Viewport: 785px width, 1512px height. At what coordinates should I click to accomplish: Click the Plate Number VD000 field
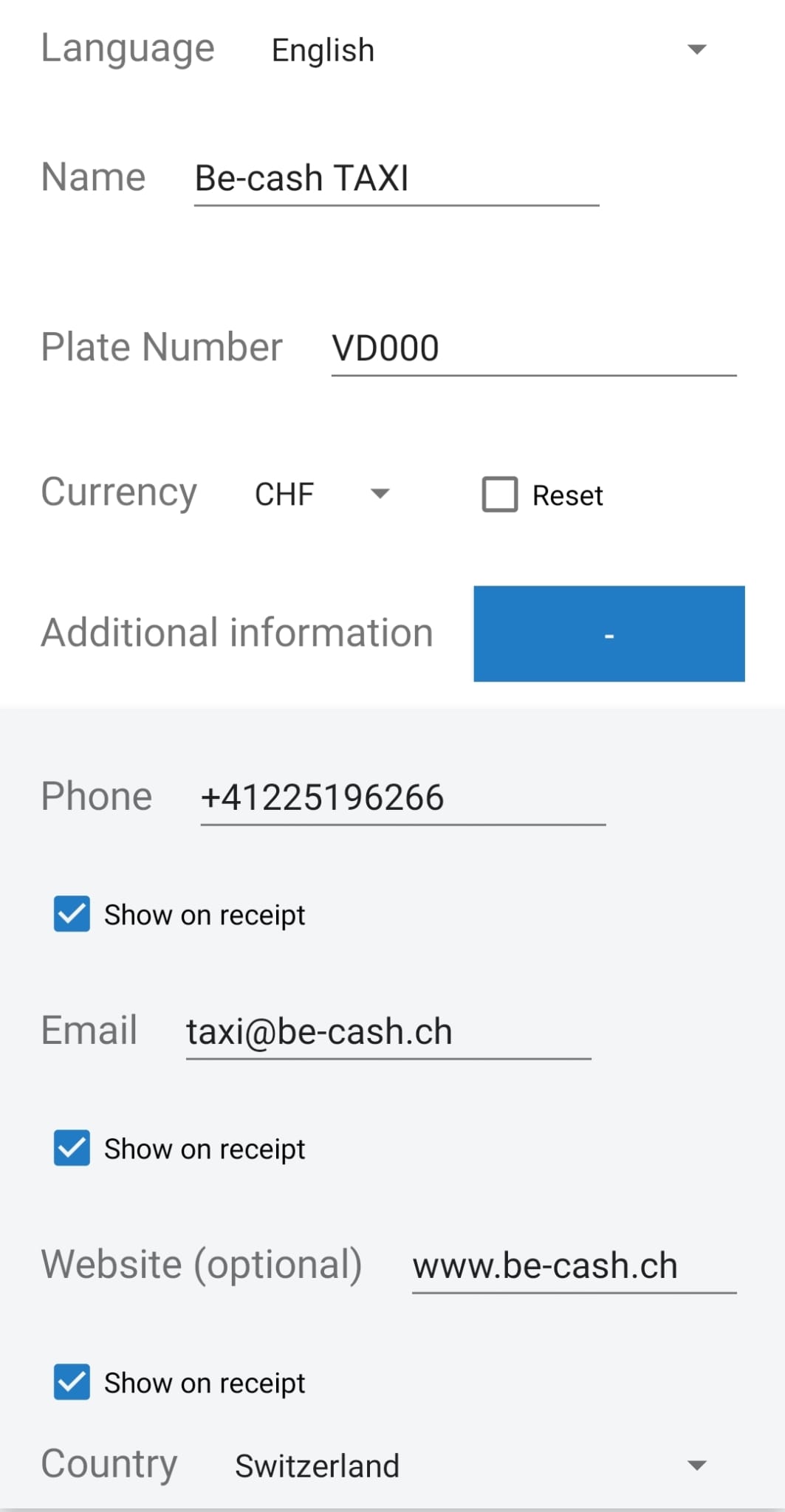(533, 347)
